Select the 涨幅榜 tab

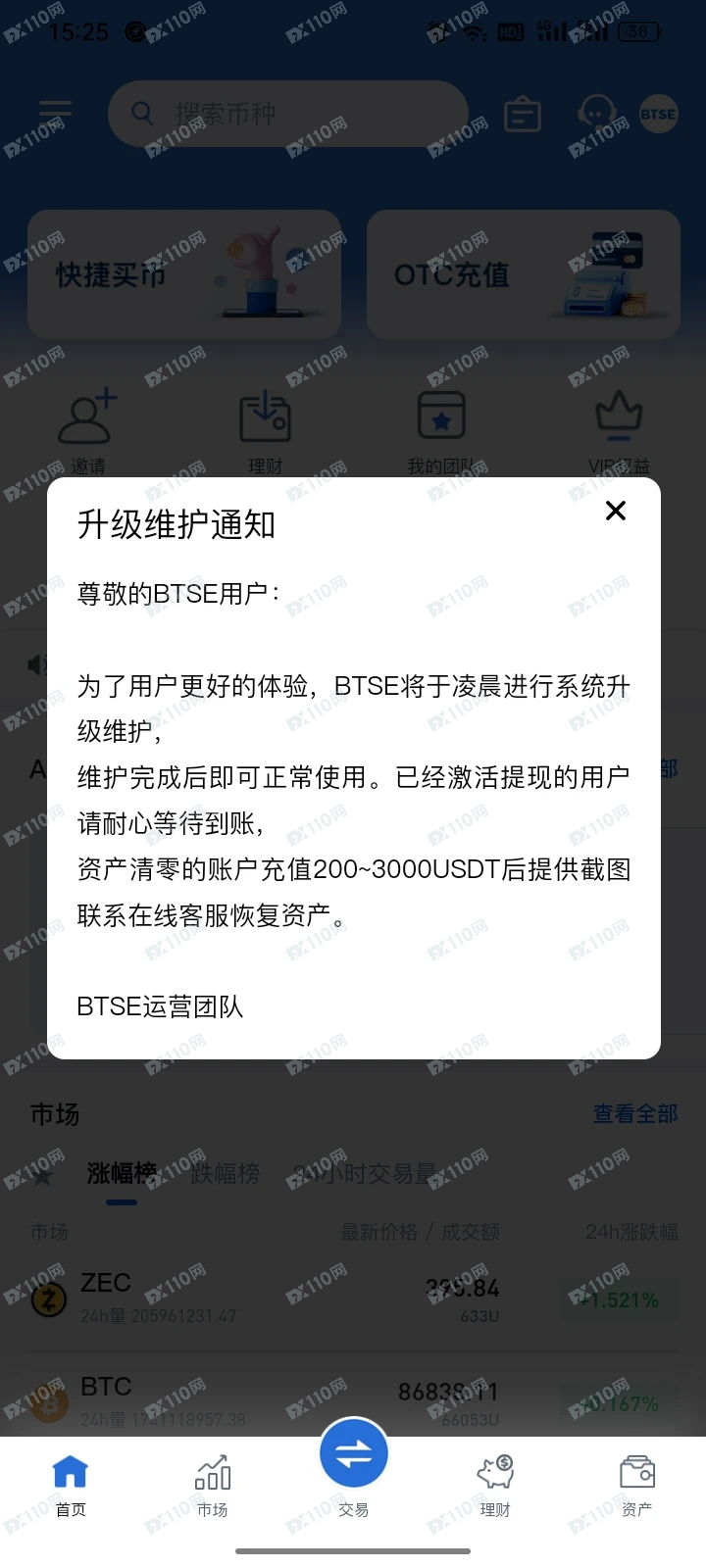[122, 1173]
